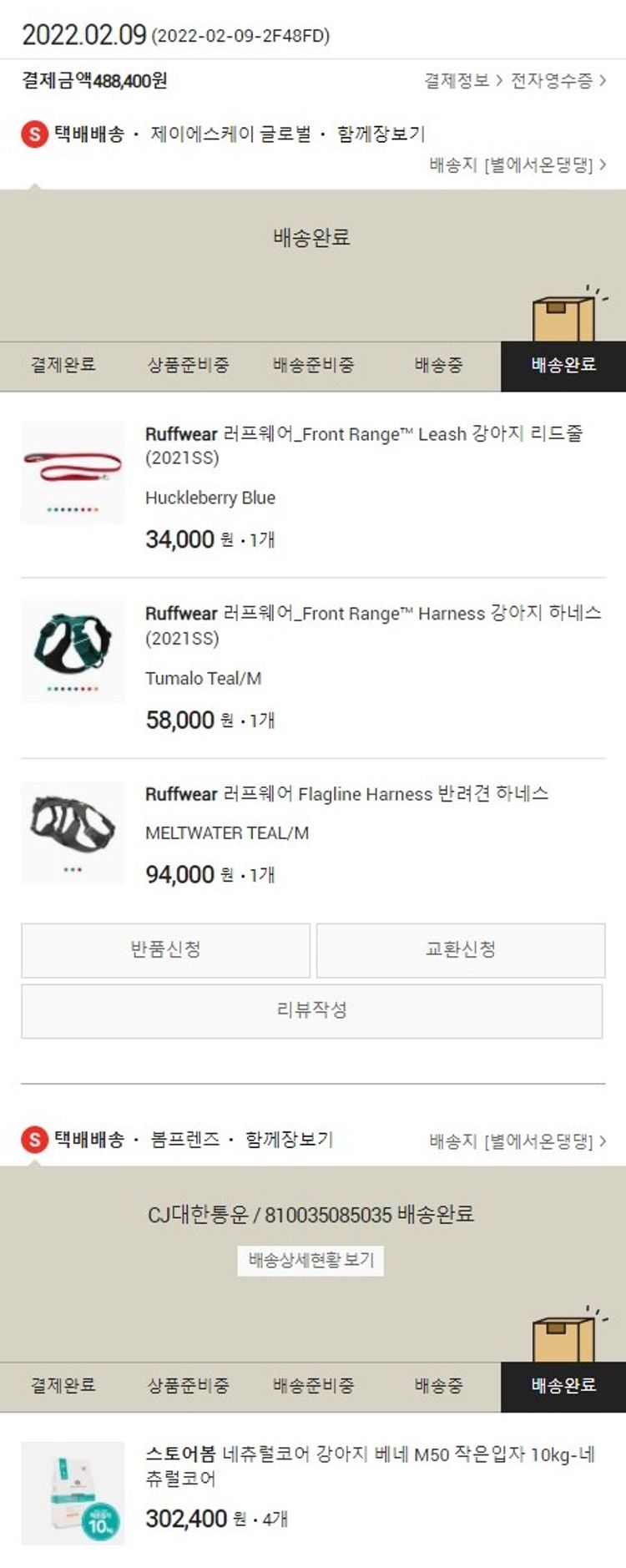View the 전자영수증 electronic receipt

[558, 81]
